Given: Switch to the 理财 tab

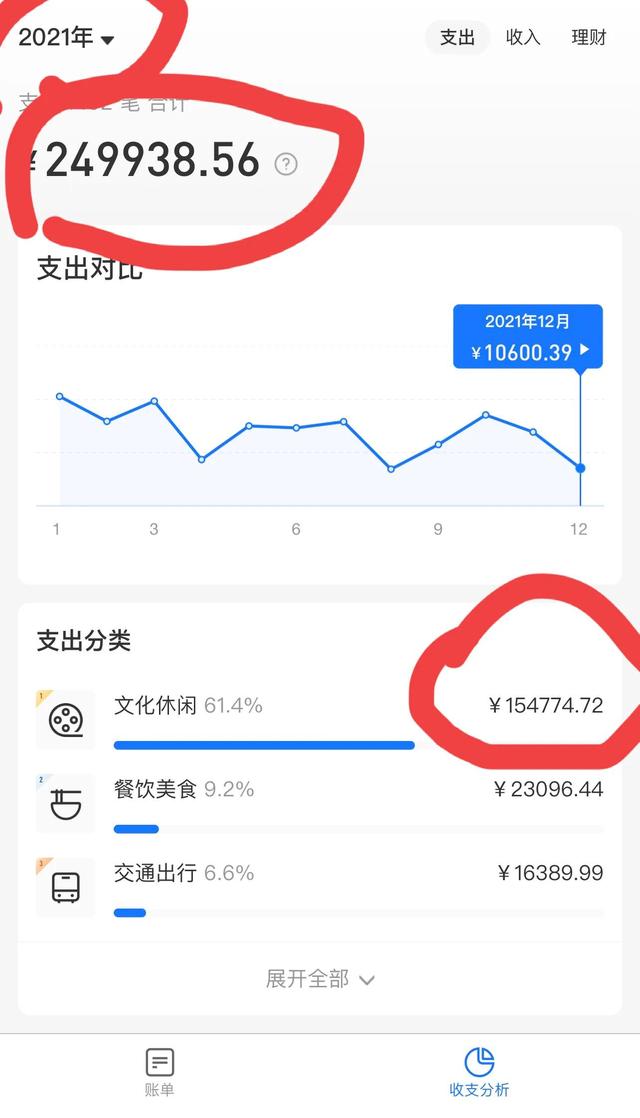Looking at the screenshot, I should pos(589,38).
